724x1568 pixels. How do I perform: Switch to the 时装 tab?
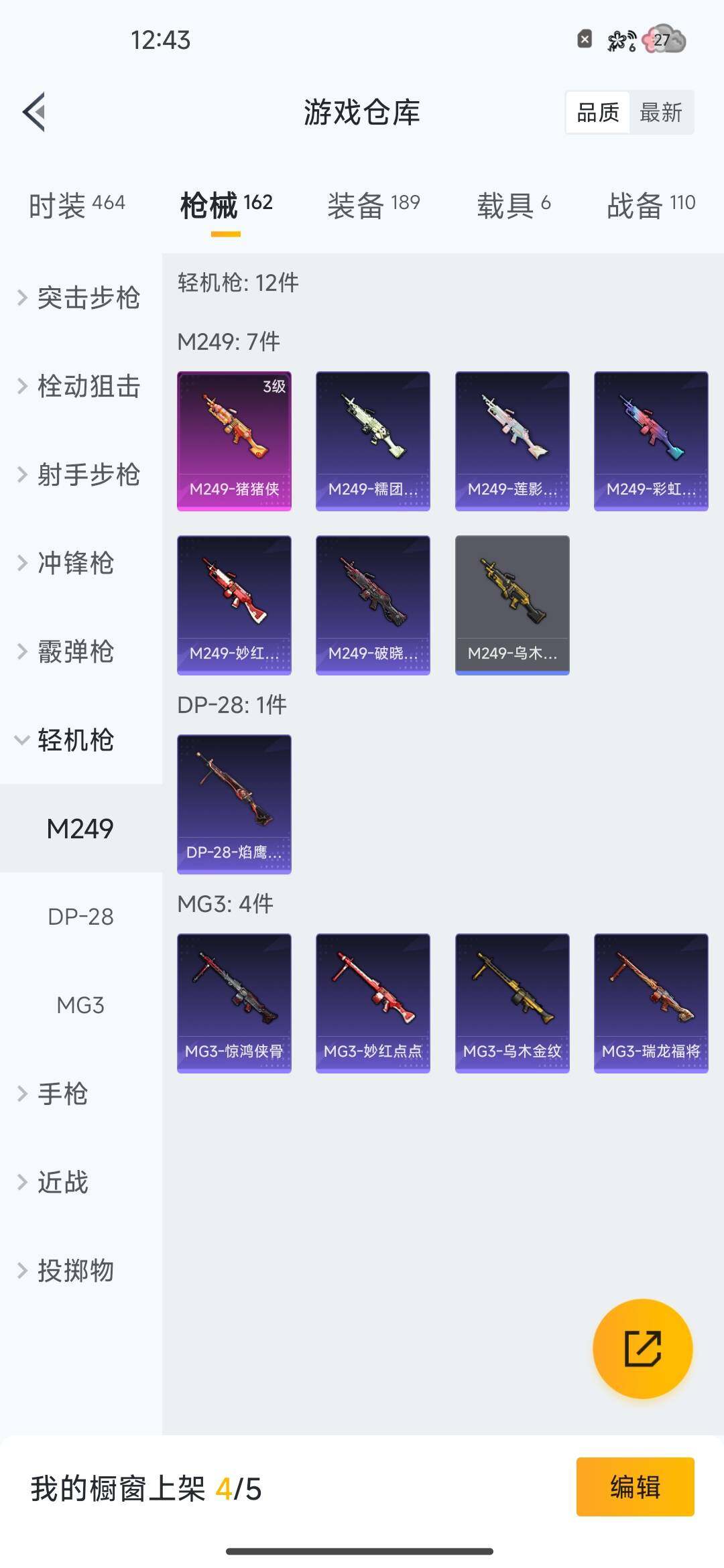click(x=76, y=204)
